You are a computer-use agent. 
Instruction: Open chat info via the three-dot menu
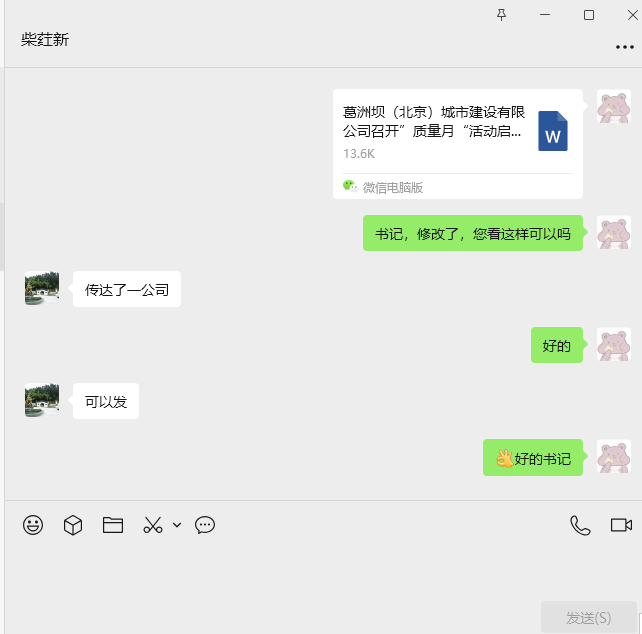pyautogui.click(x=625, y=47)
